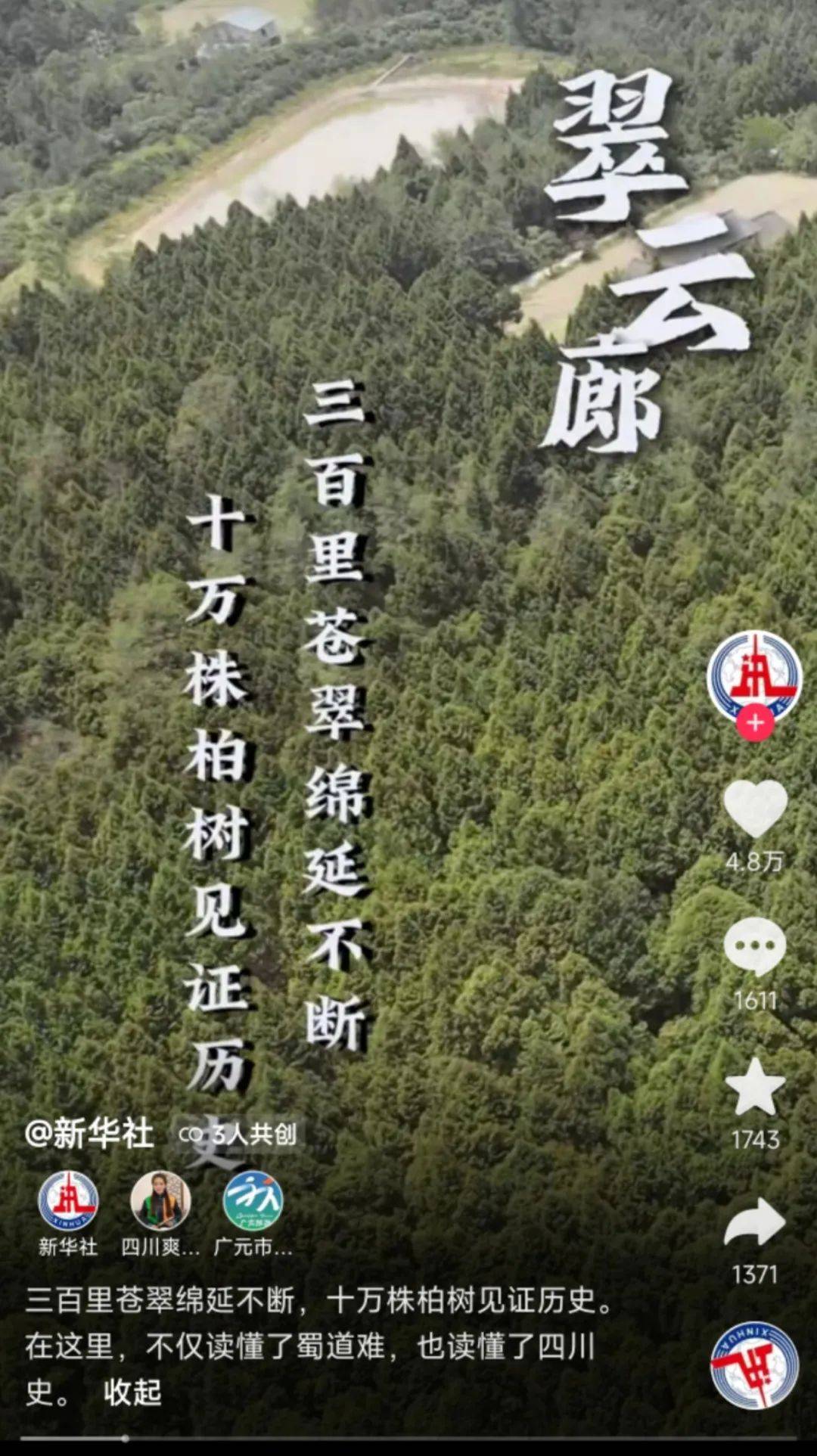Open co-creator 四川爽... avatar

pos(160,1201)
